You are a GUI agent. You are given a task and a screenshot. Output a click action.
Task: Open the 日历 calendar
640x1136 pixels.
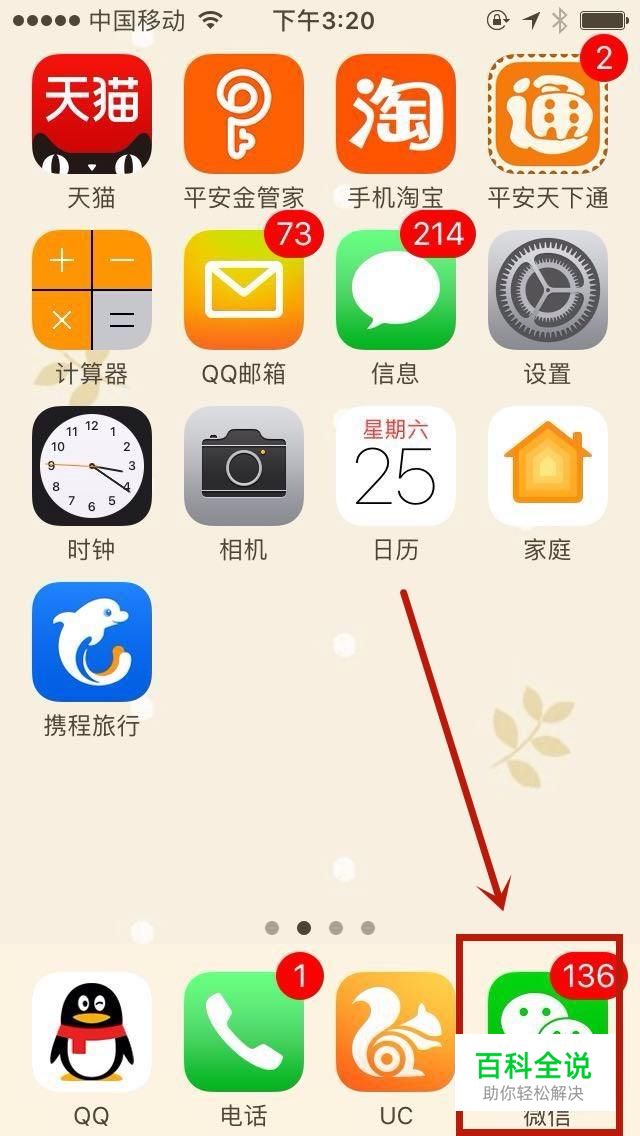click(396, 466)
